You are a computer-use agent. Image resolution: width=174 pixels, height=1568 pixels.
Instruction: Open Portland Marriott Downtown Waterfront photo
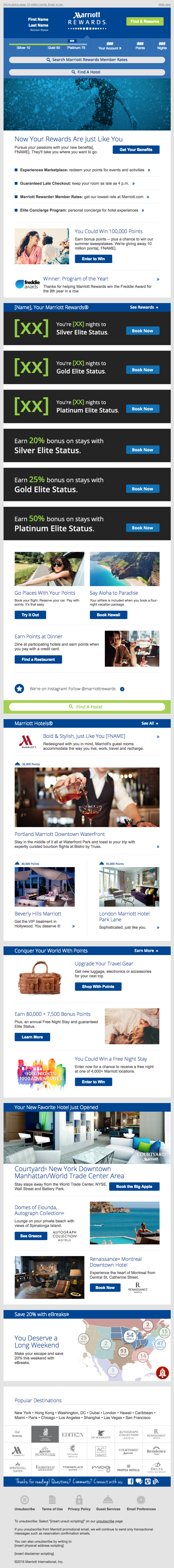(x=87, y=797)
